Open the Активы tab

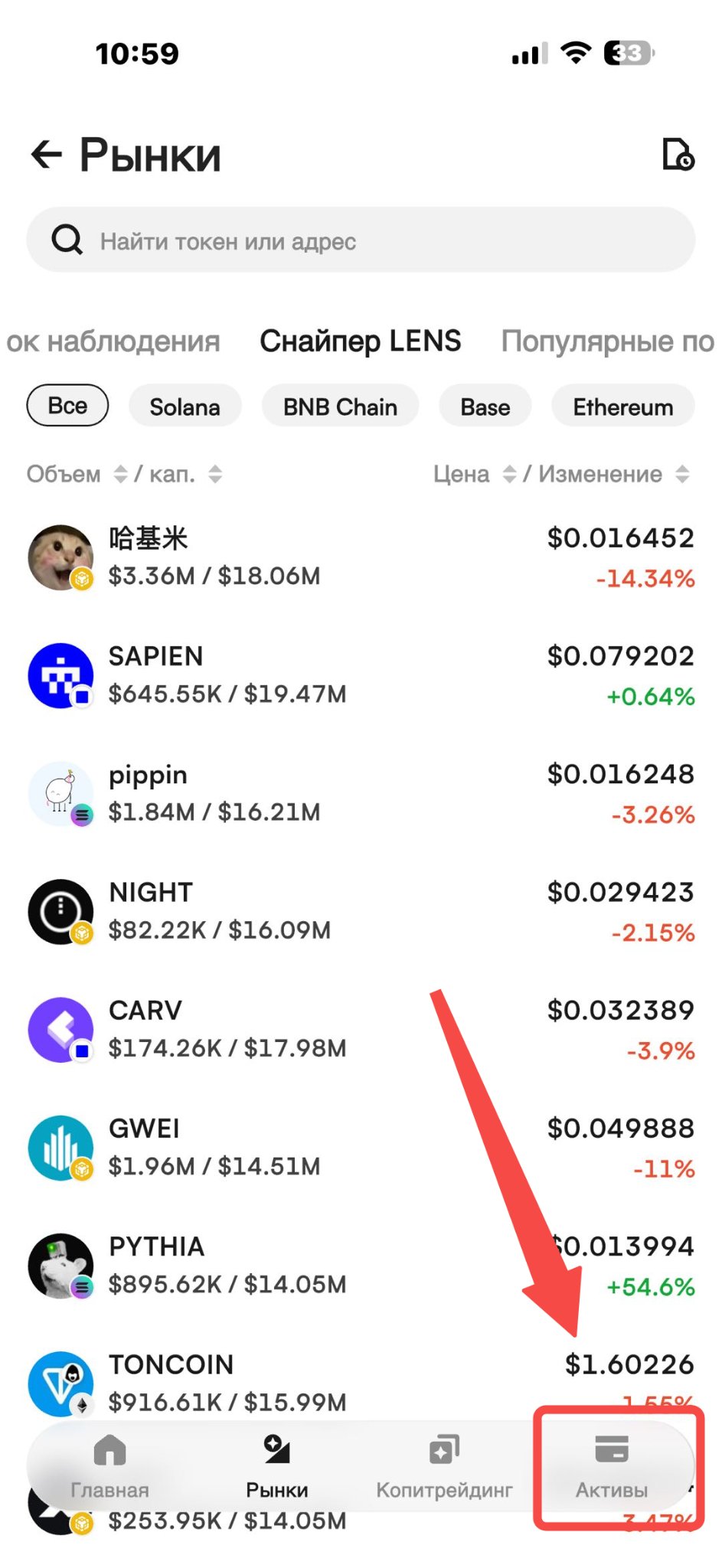pyautogui.click(x=612, y=1466)
